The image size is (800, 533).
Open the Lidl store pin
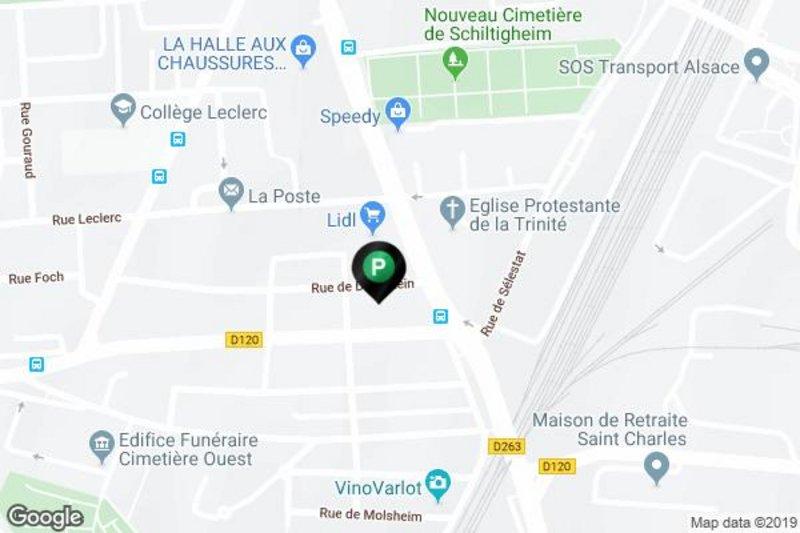tap(373, 212)
